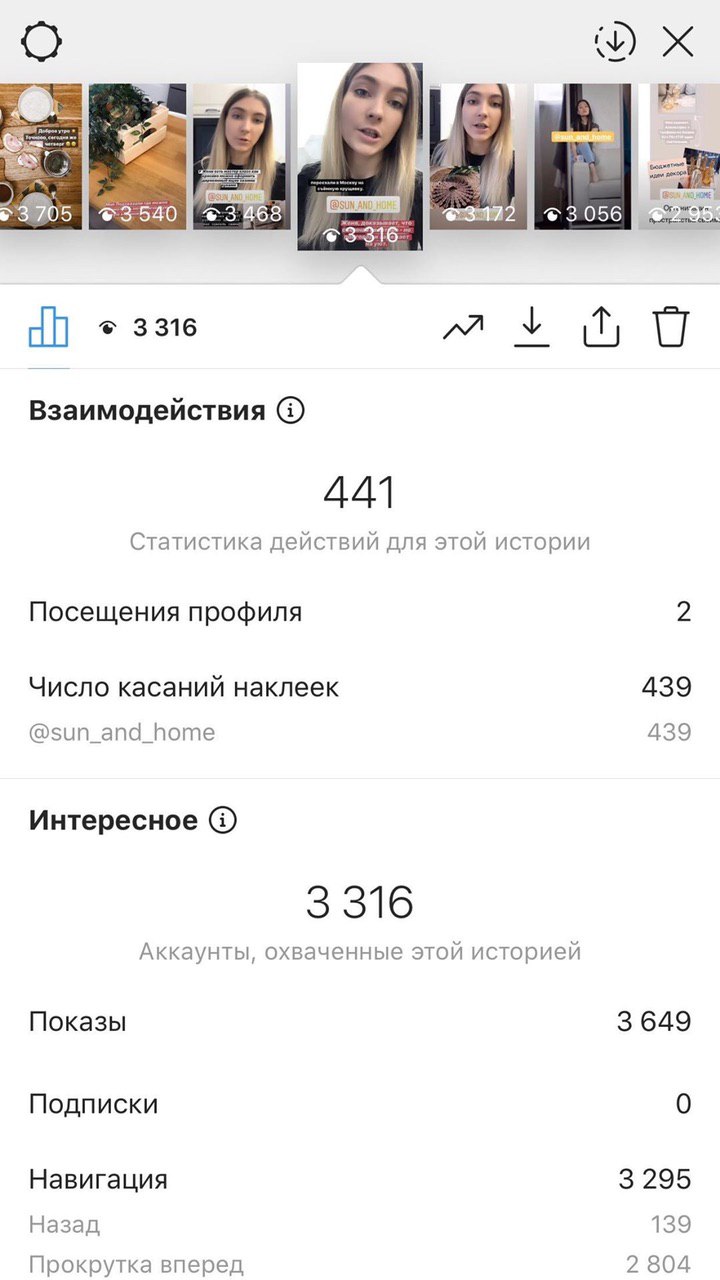Viewport: 720px width, 1280px height.
Task: Open story settings gear icon
Action: coord(42,42)
